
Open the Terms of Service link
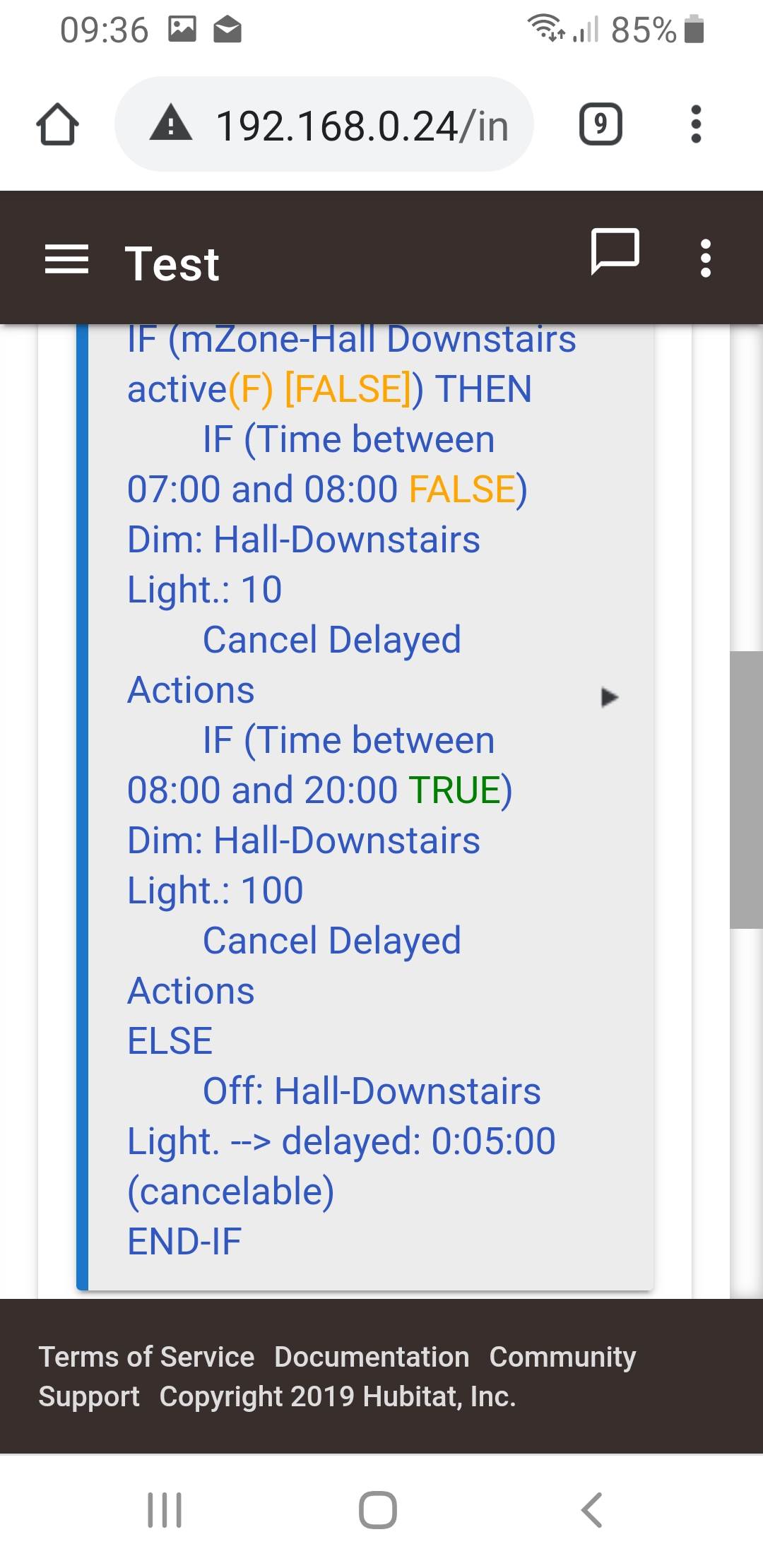click(146, 1357)
